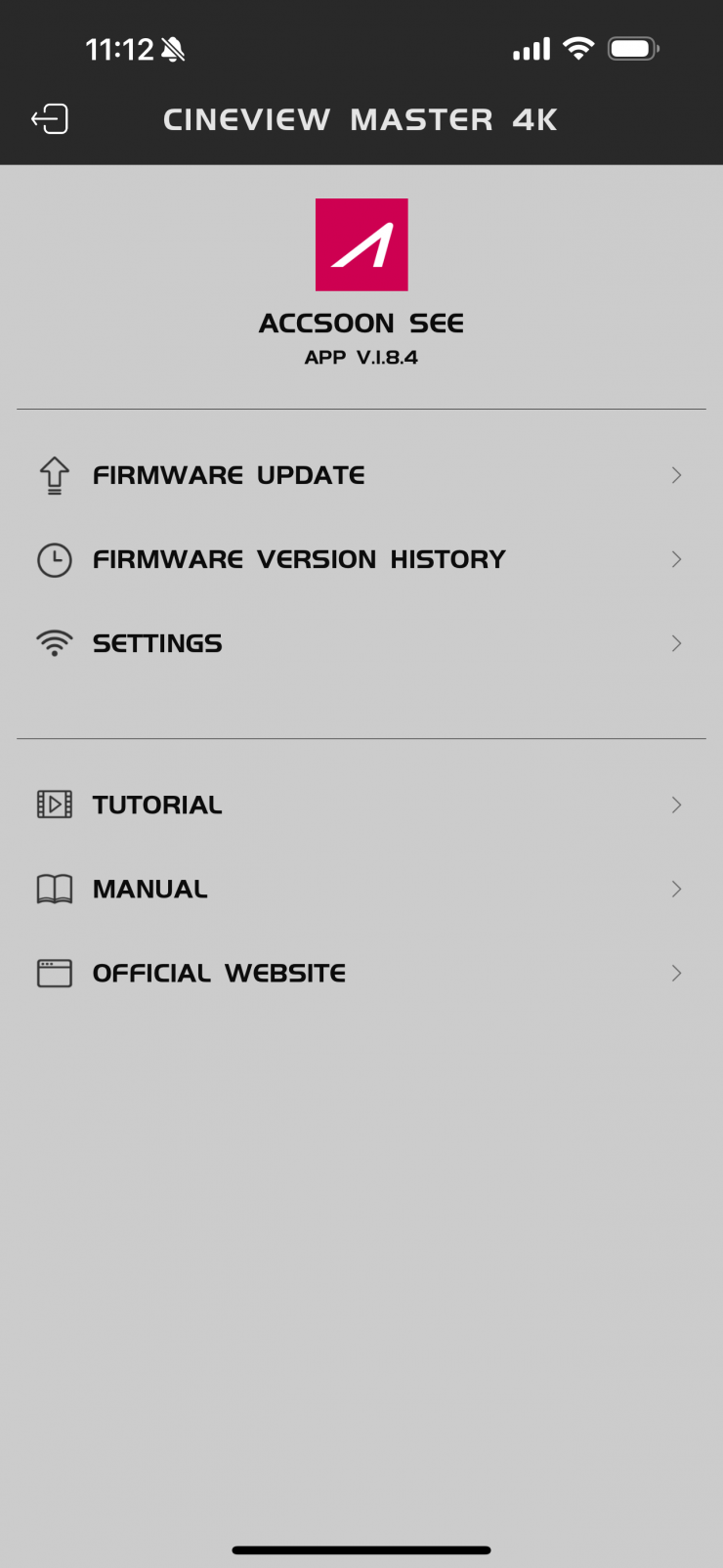The image size is (723, 1568).
Task: Tap the exit icon in the header
Action: (50, 119)
